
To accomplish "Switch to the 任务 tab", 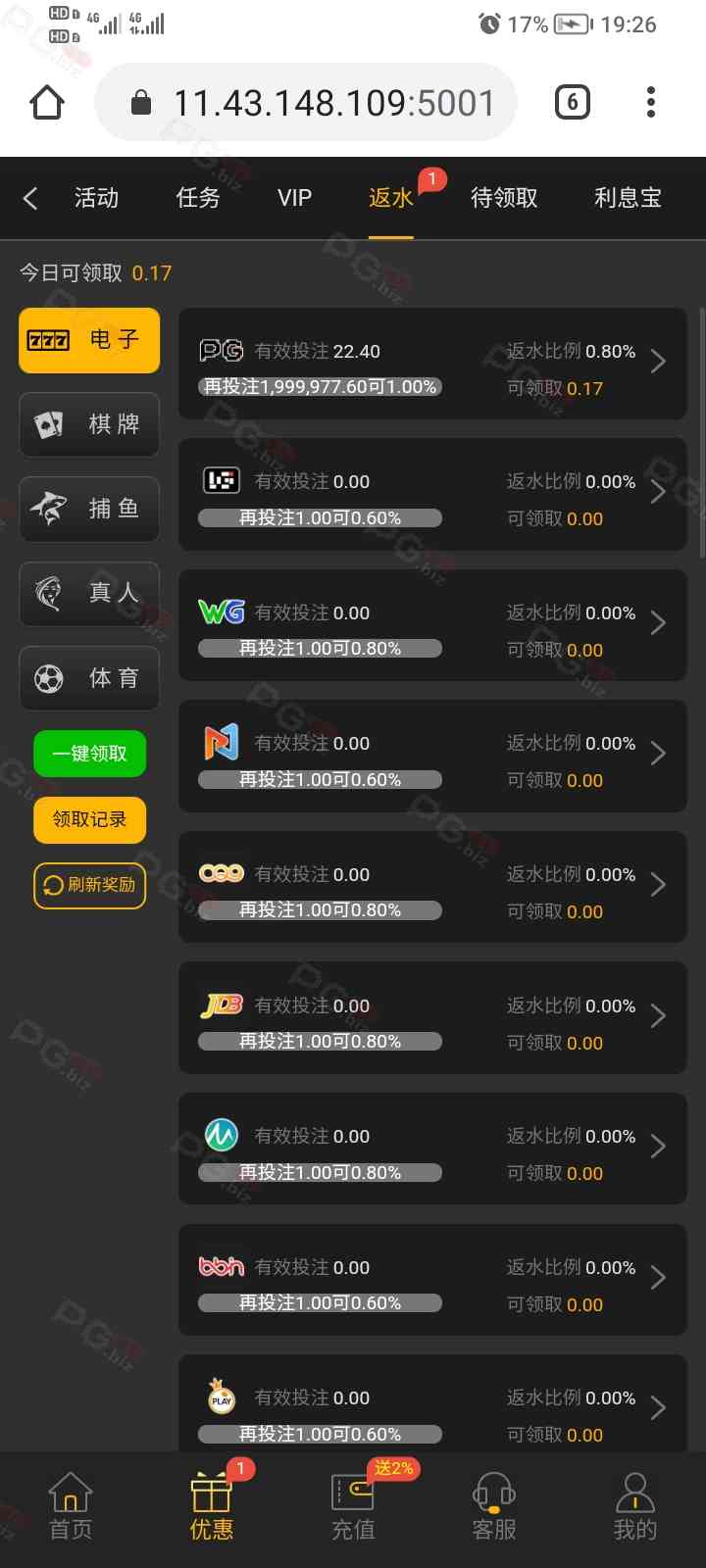I will [x=198, y=199].
